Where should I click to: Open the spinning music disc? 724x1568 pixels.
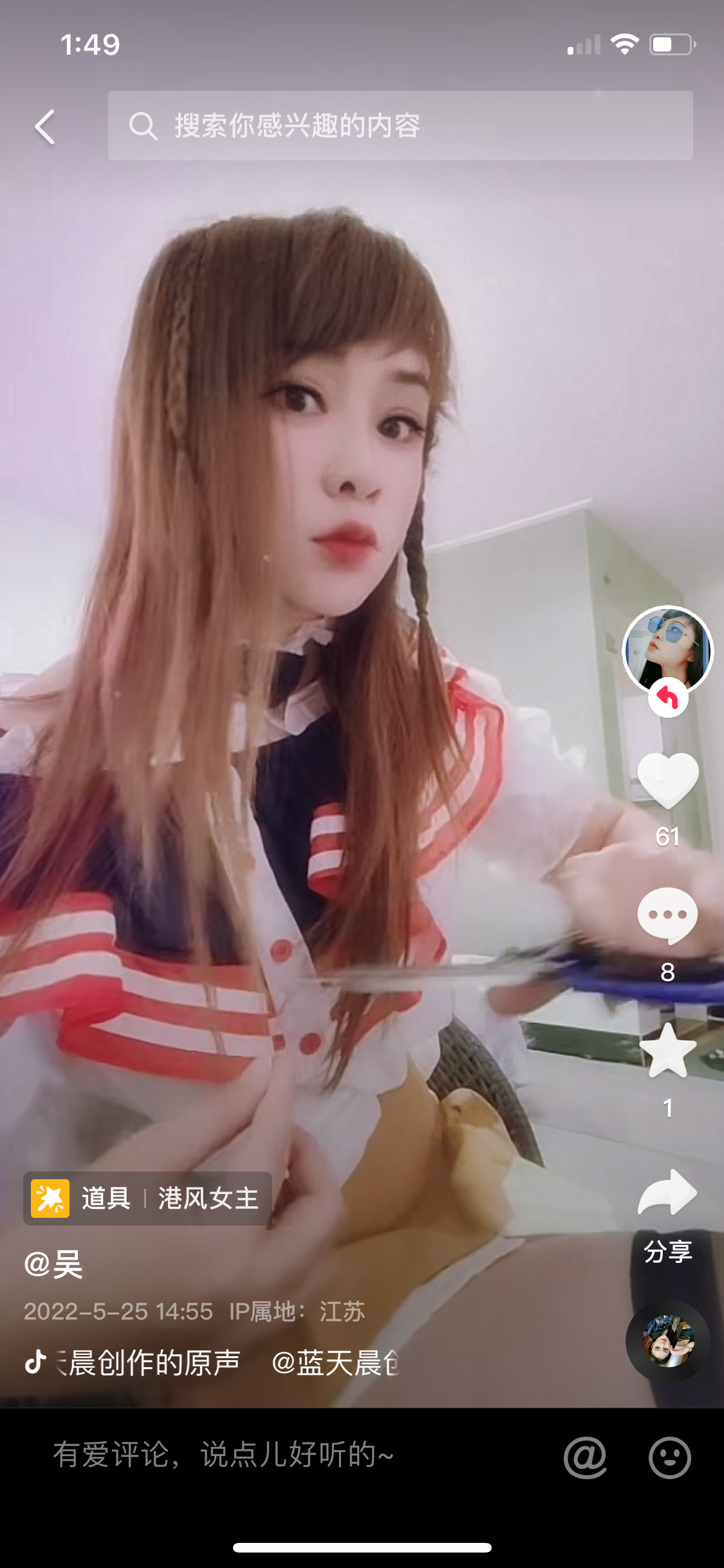(667, 1341)
